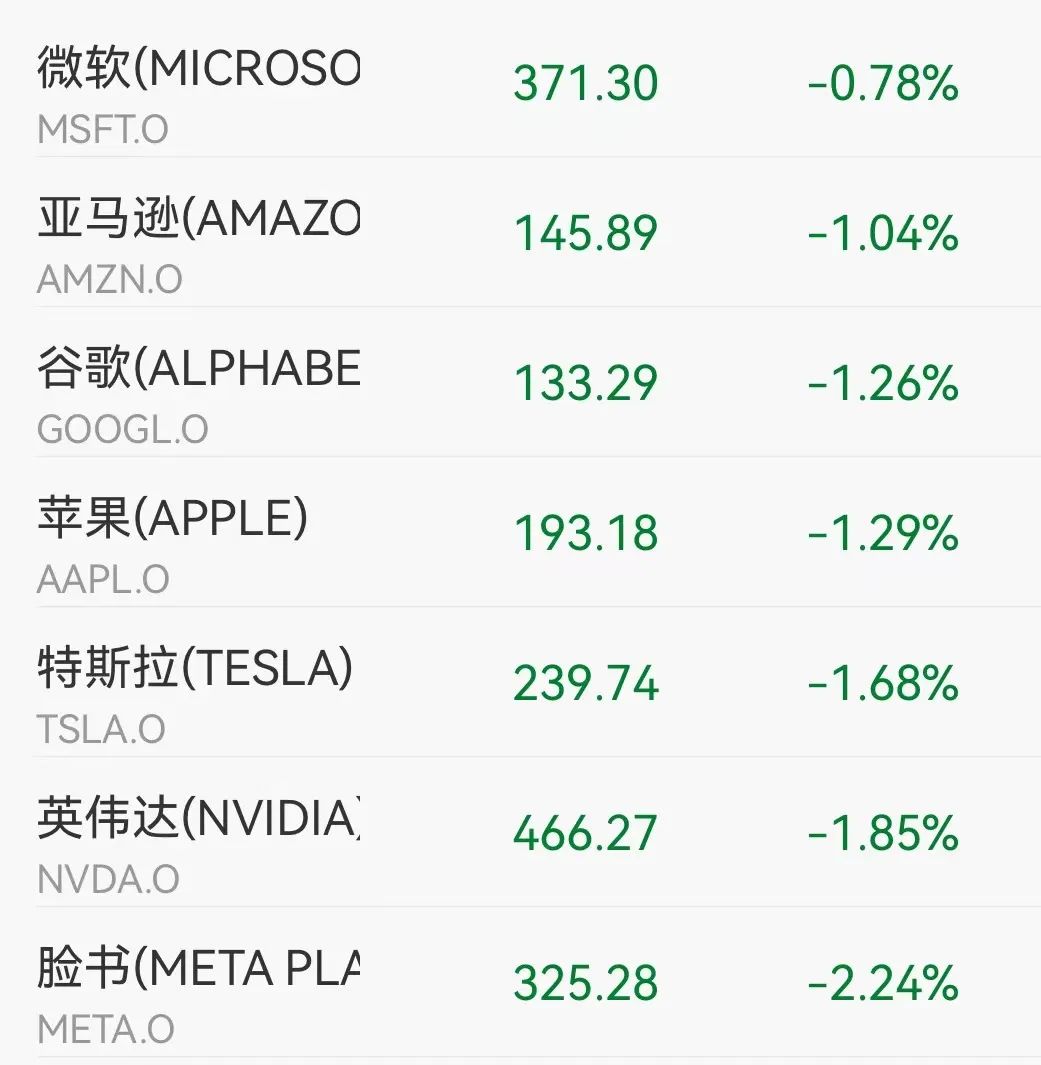The width and height of the screenshot is (1041, 1065).
Task: Click Nvidia's change value -1.85%
Action: coord(885,833)
